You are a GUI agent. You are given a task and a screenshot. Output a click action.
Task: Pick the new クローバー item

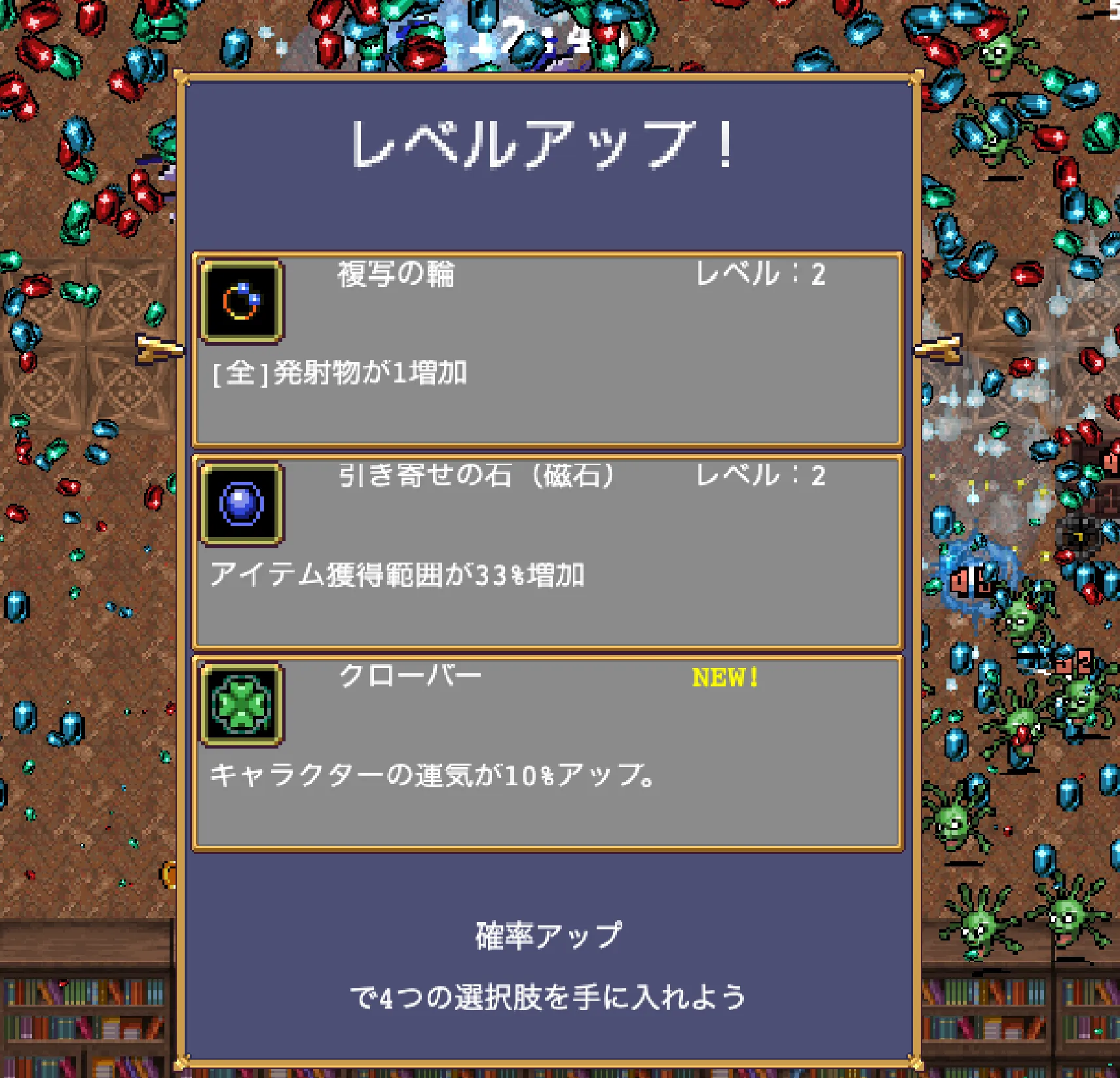pos(548,753)
